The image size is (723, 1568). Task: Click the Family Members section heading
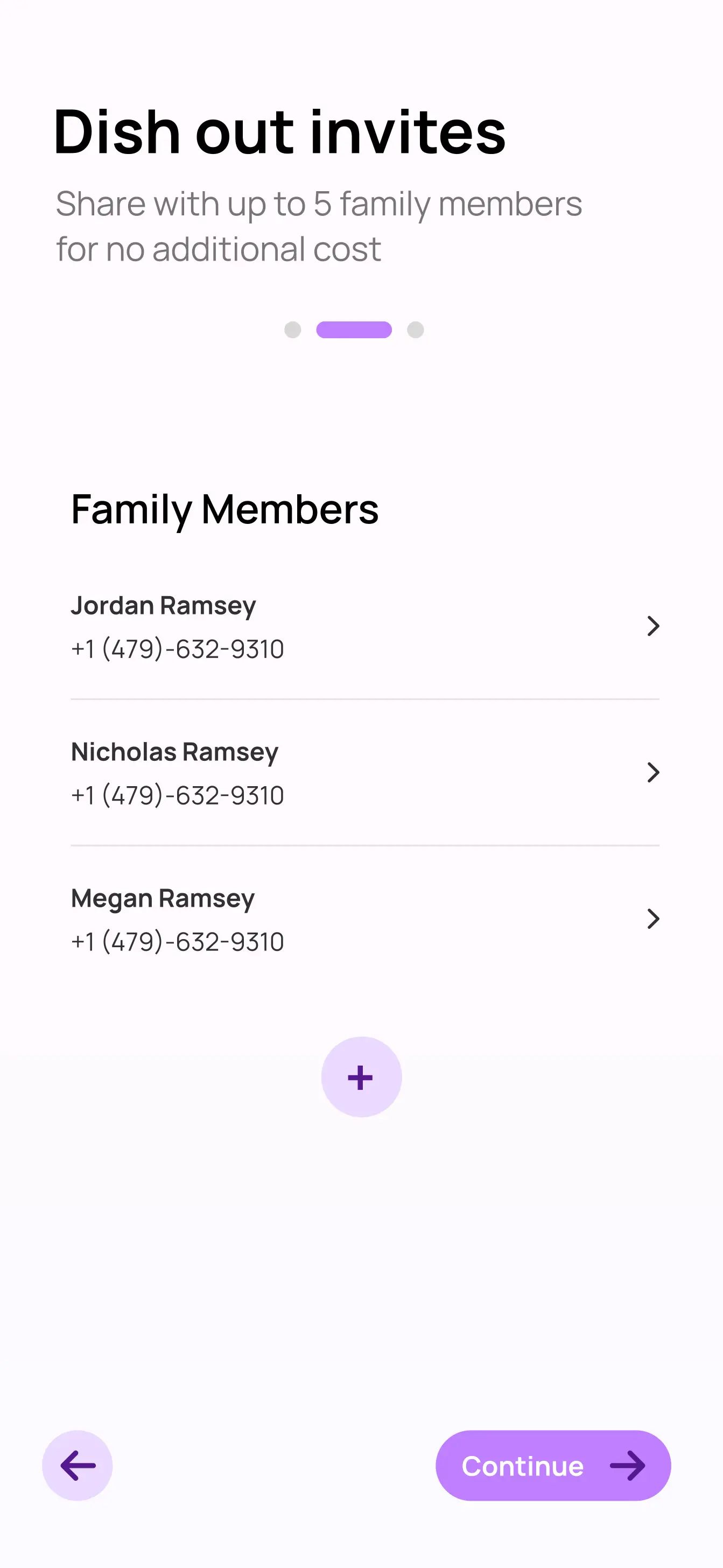coord(225,509)
